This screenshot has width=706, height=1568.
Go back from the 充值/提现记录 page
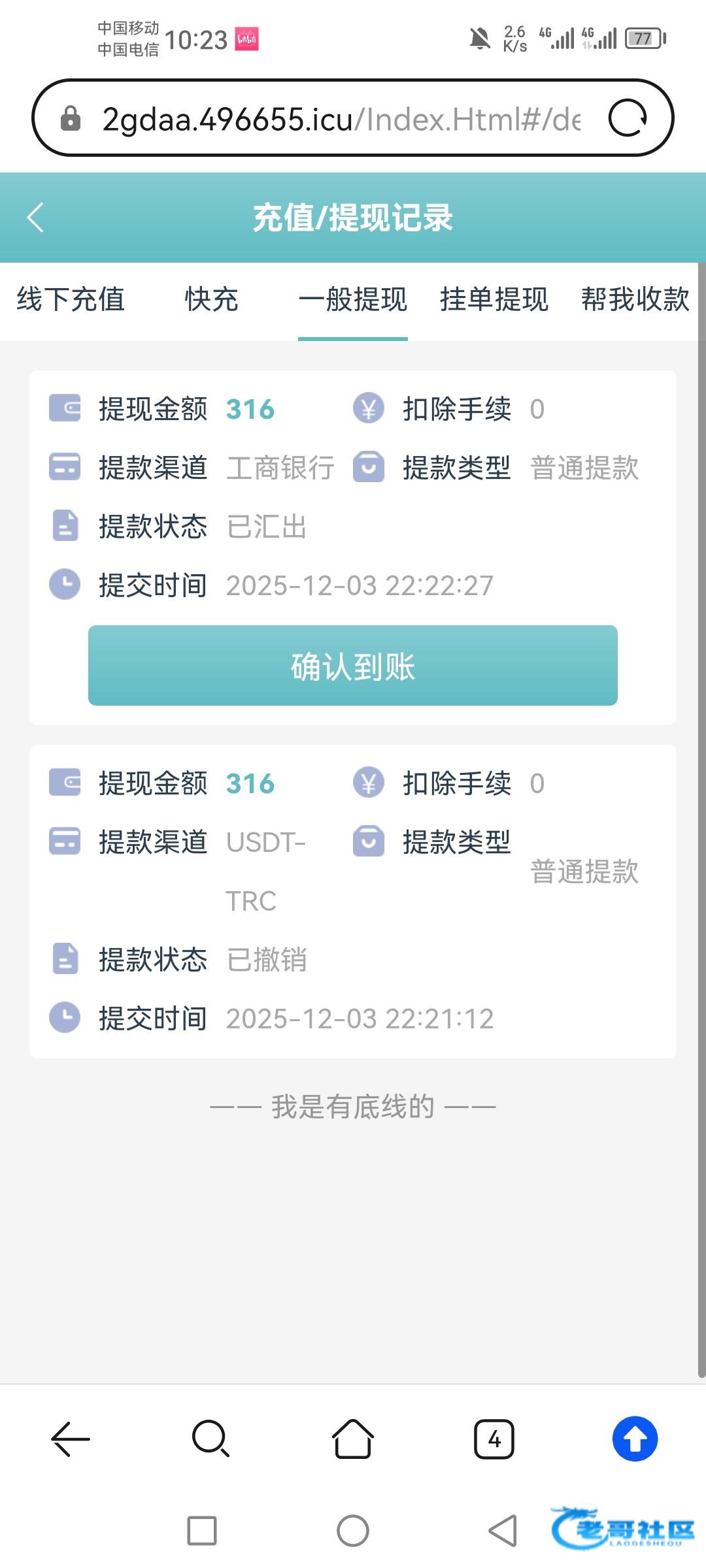click(36, 218)
